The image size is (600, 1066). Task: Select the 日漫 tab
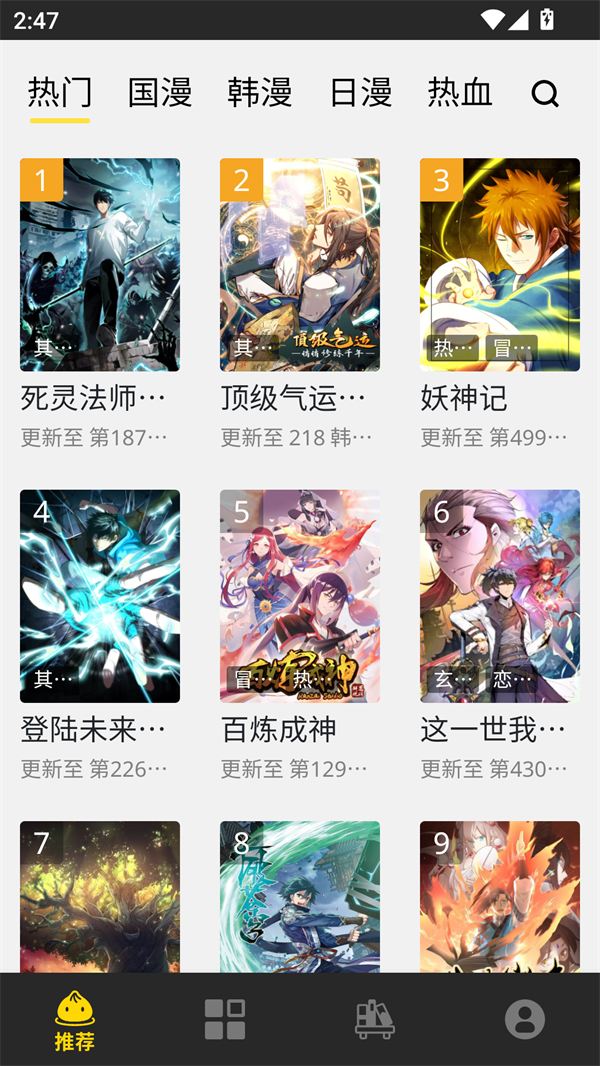click(360, 93)
